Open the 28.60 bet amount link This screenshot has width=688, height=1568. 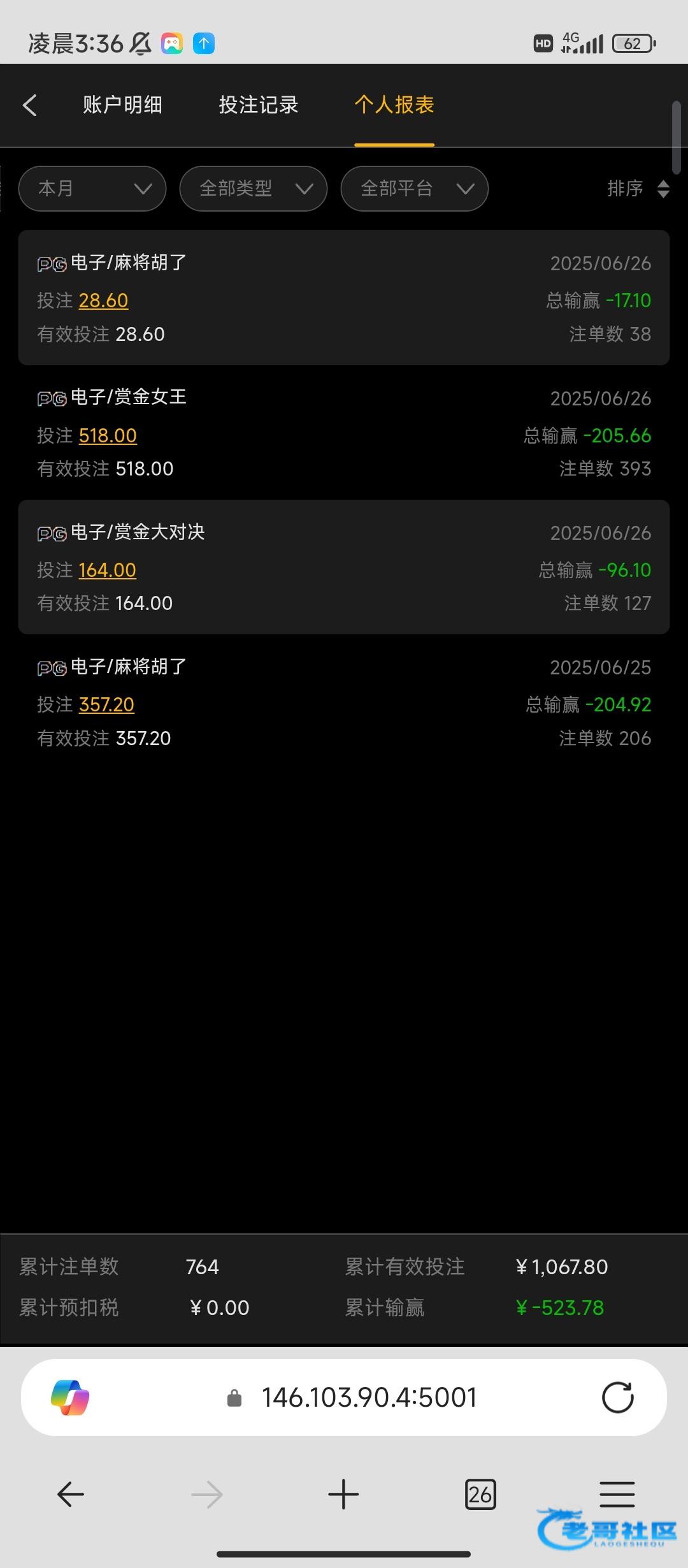(x=103, y=300)
